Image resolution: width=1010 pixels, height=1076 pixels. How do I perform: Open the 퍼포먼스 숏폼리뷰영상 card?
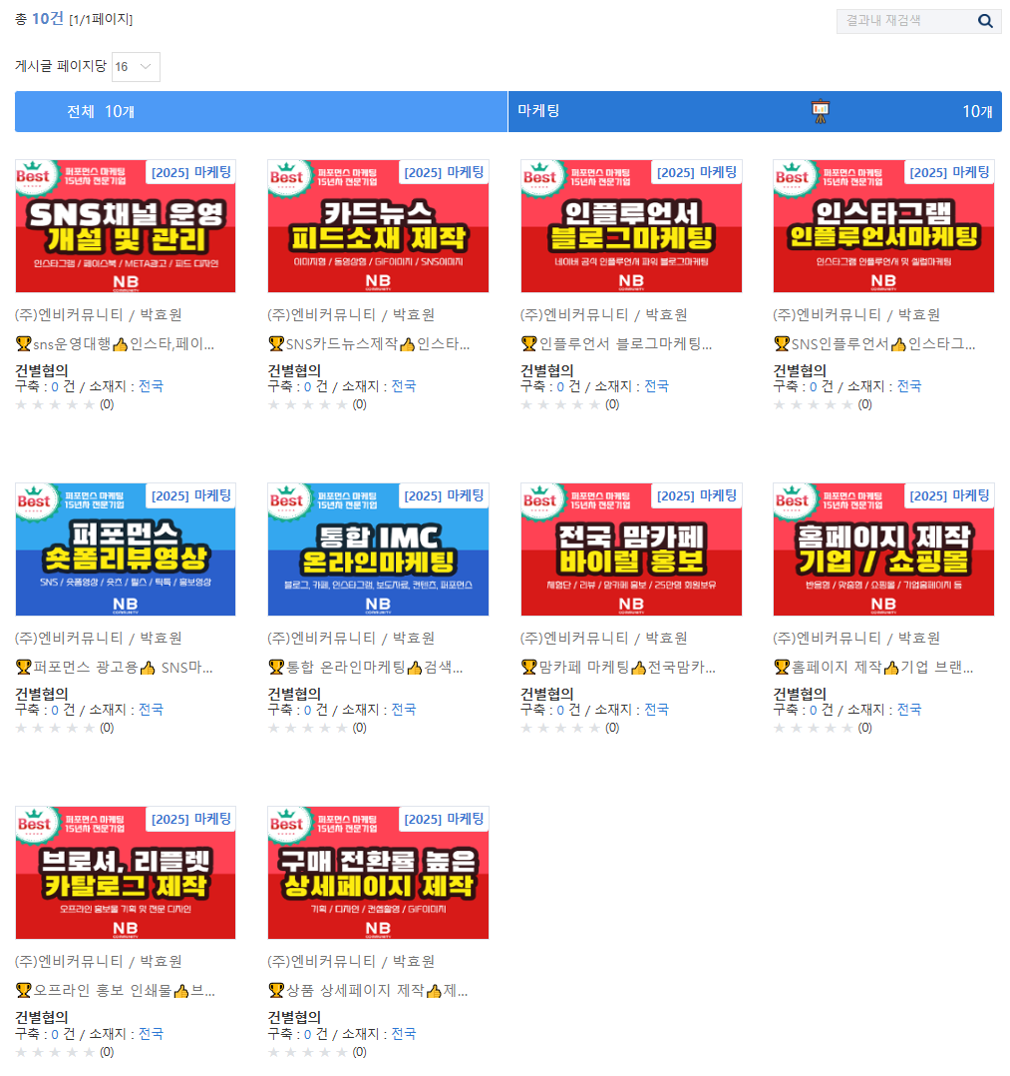coord(125,549)
